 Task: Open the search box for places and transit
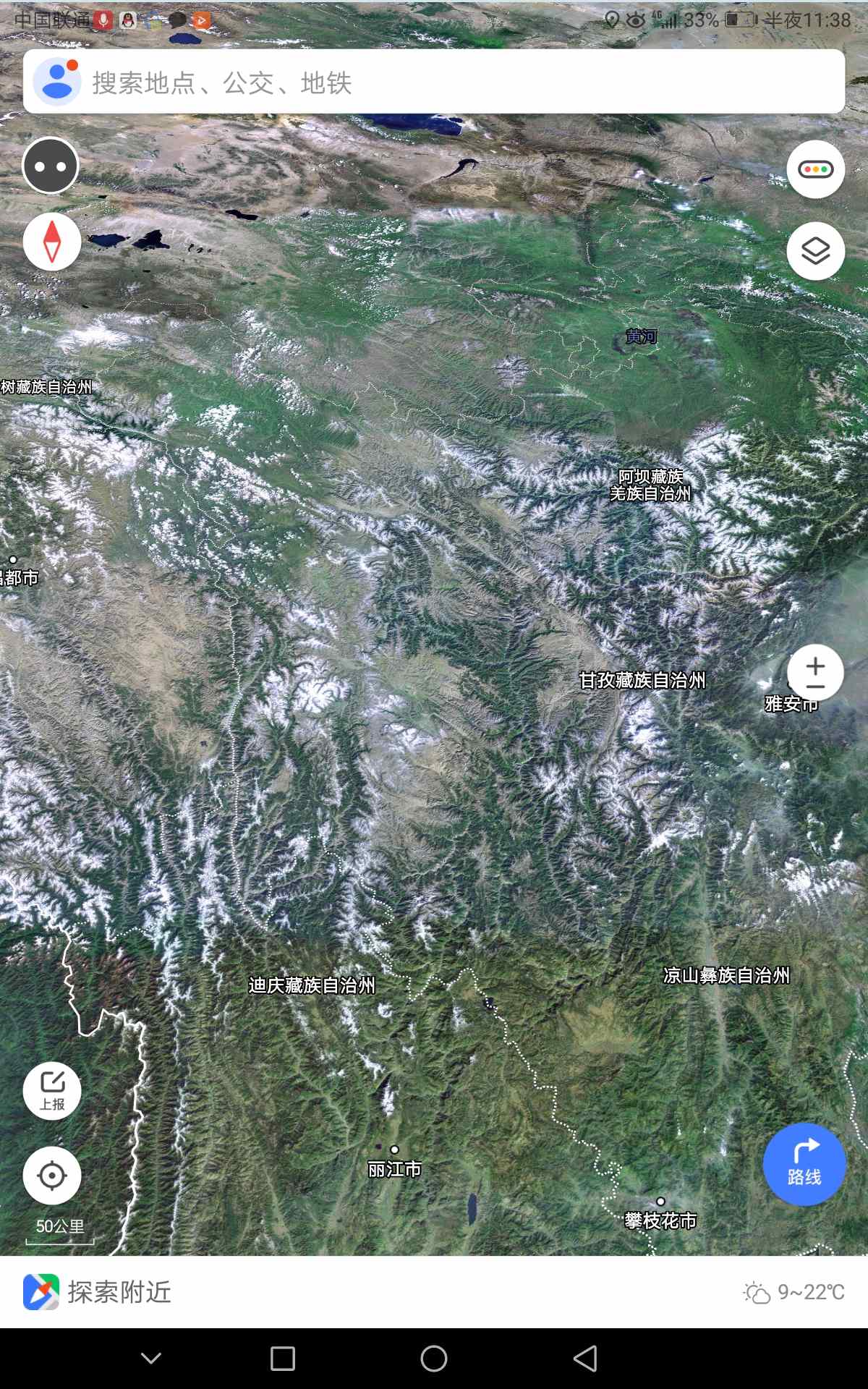tap(434, 82)
